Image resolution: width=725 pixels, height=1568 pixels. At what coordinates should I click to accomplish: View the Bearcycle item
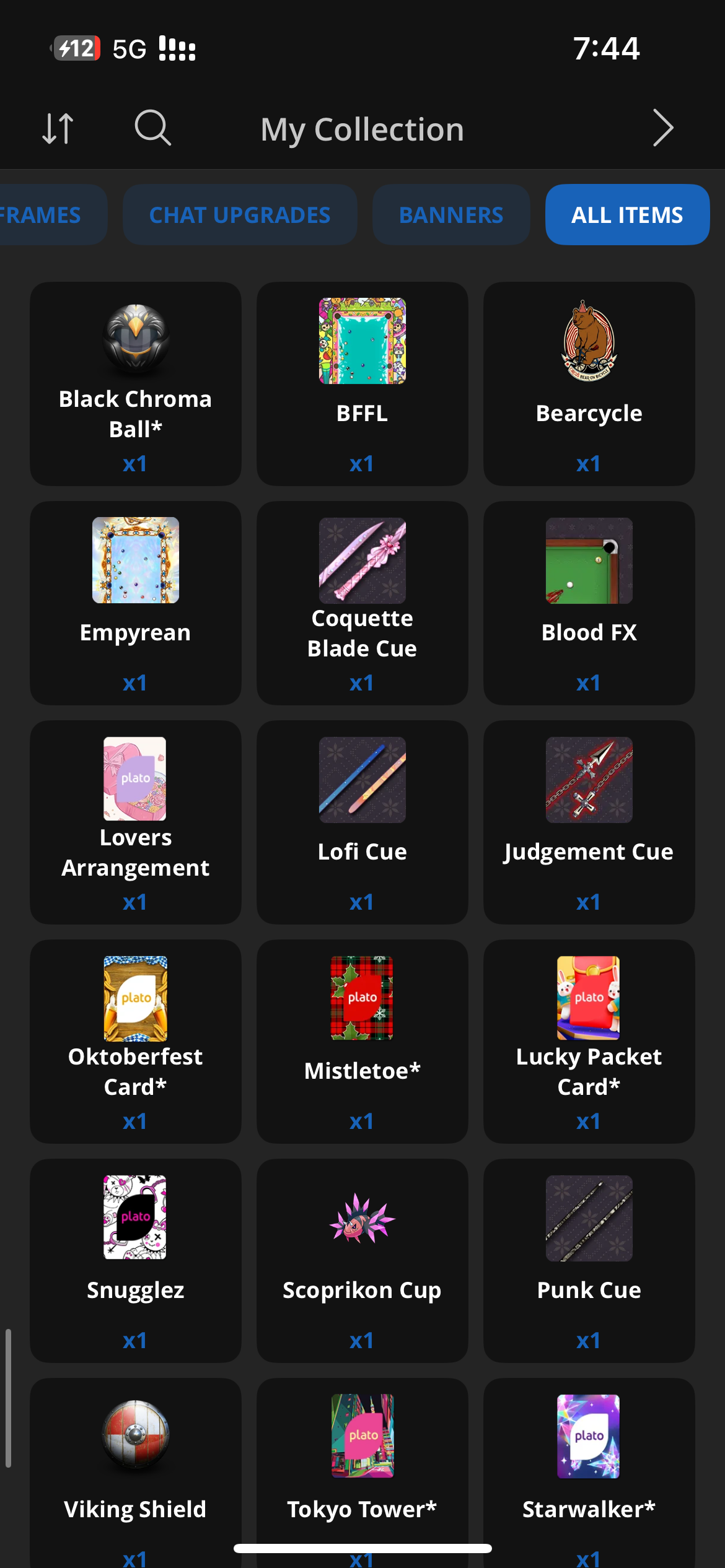point(589,384)
